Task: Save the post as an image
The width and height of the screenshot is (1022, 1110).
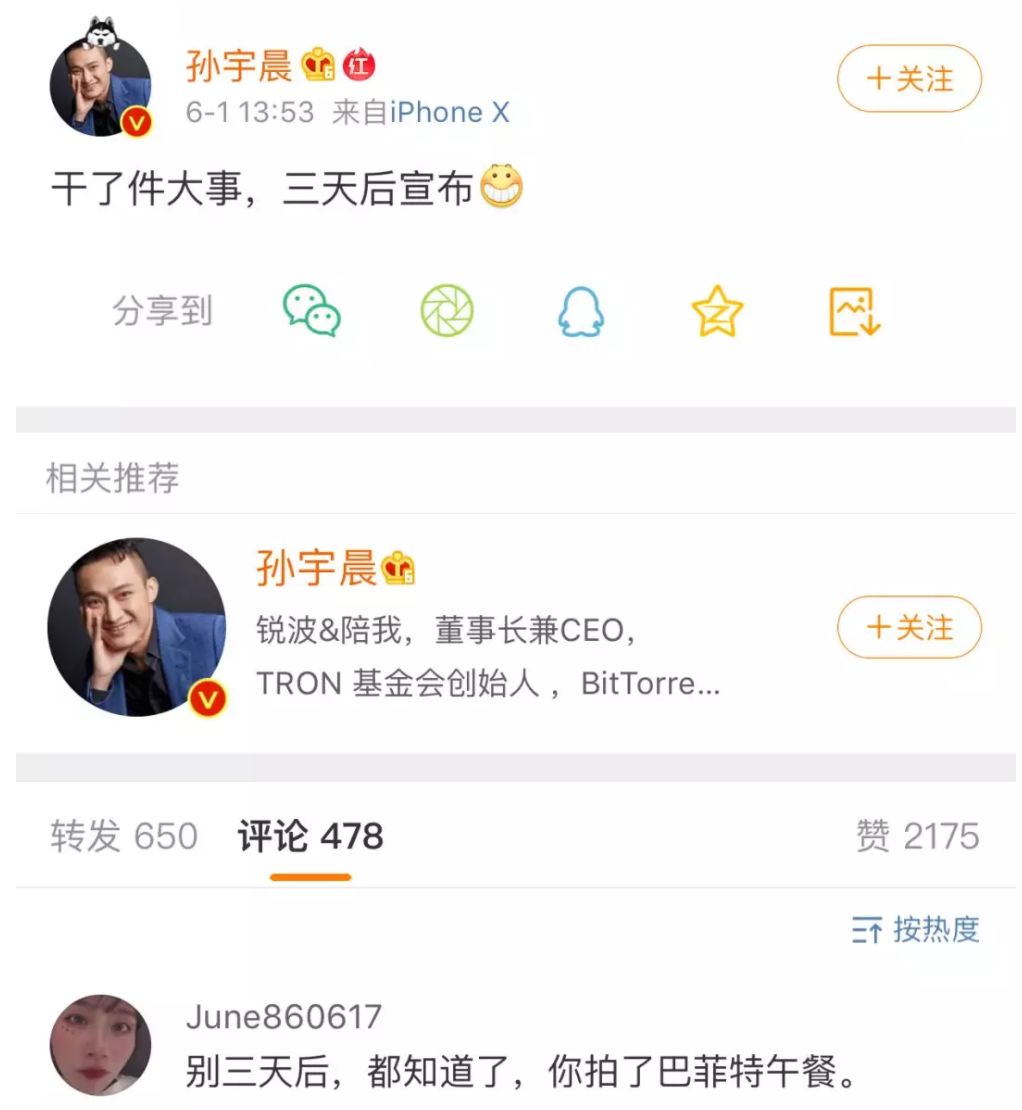Action: coord(854,312)
